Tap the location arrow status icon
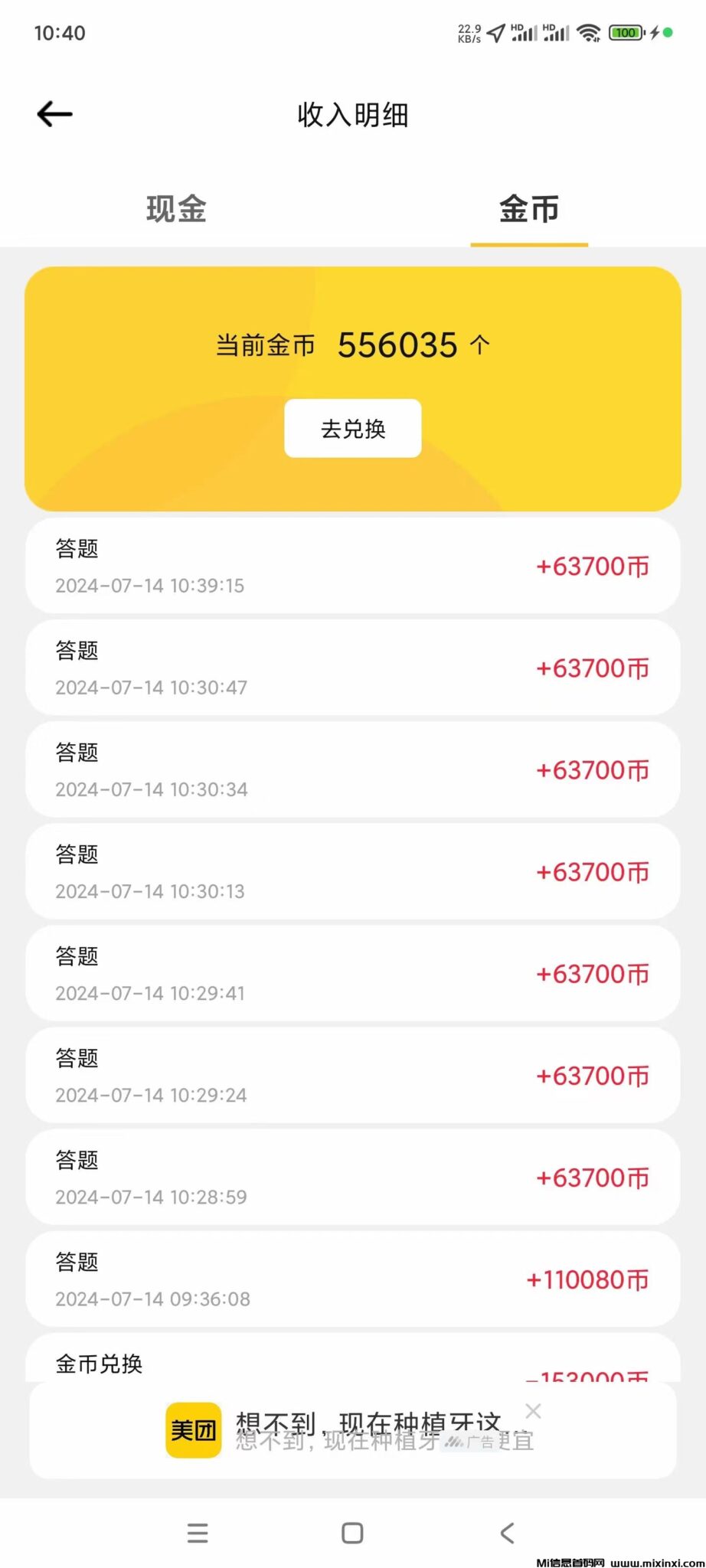The height and width of the screenshot is (1568, 706). [495, 32]
